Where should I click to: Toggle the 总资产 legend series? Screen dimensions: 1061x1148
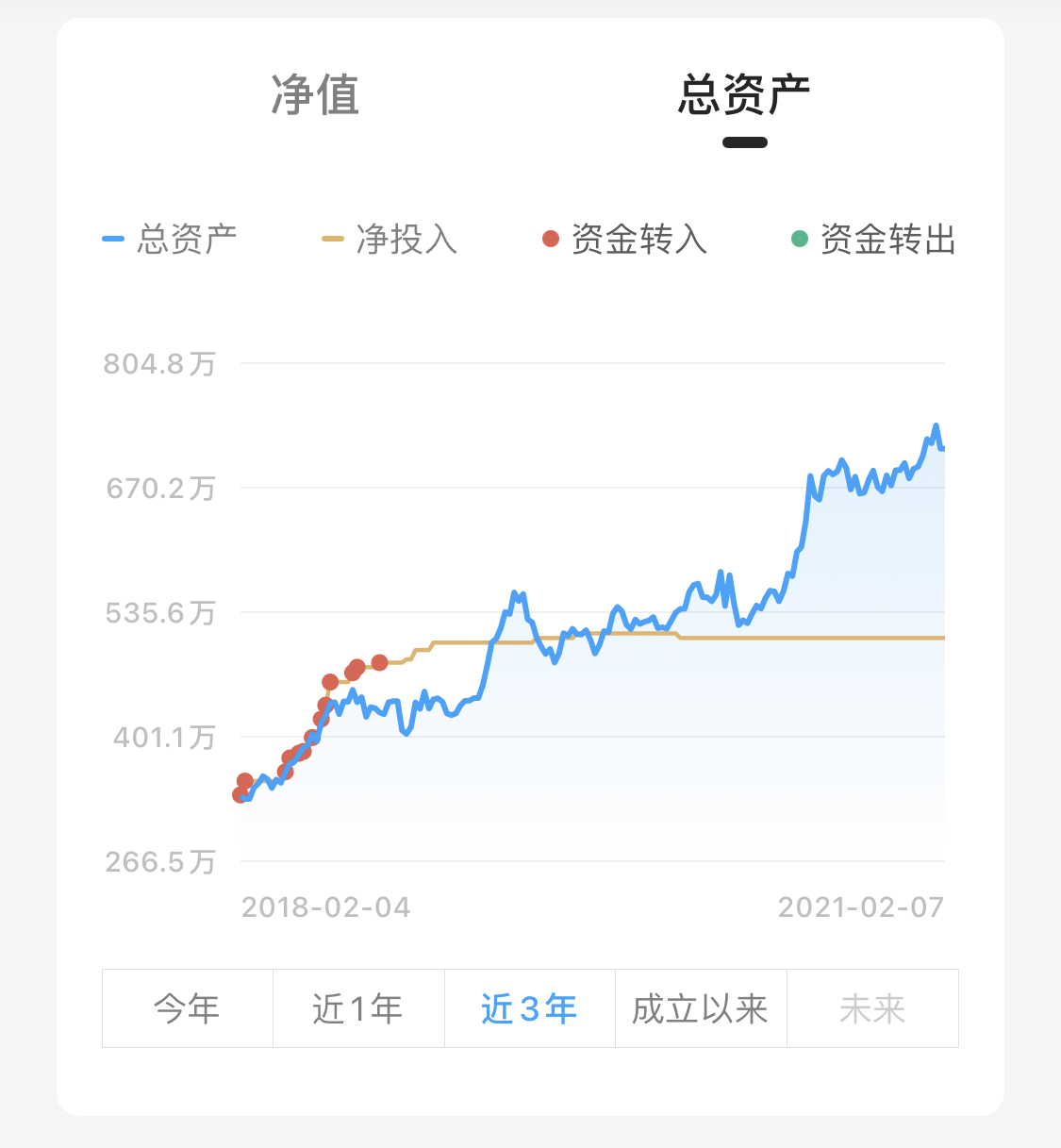pos(171,240)
